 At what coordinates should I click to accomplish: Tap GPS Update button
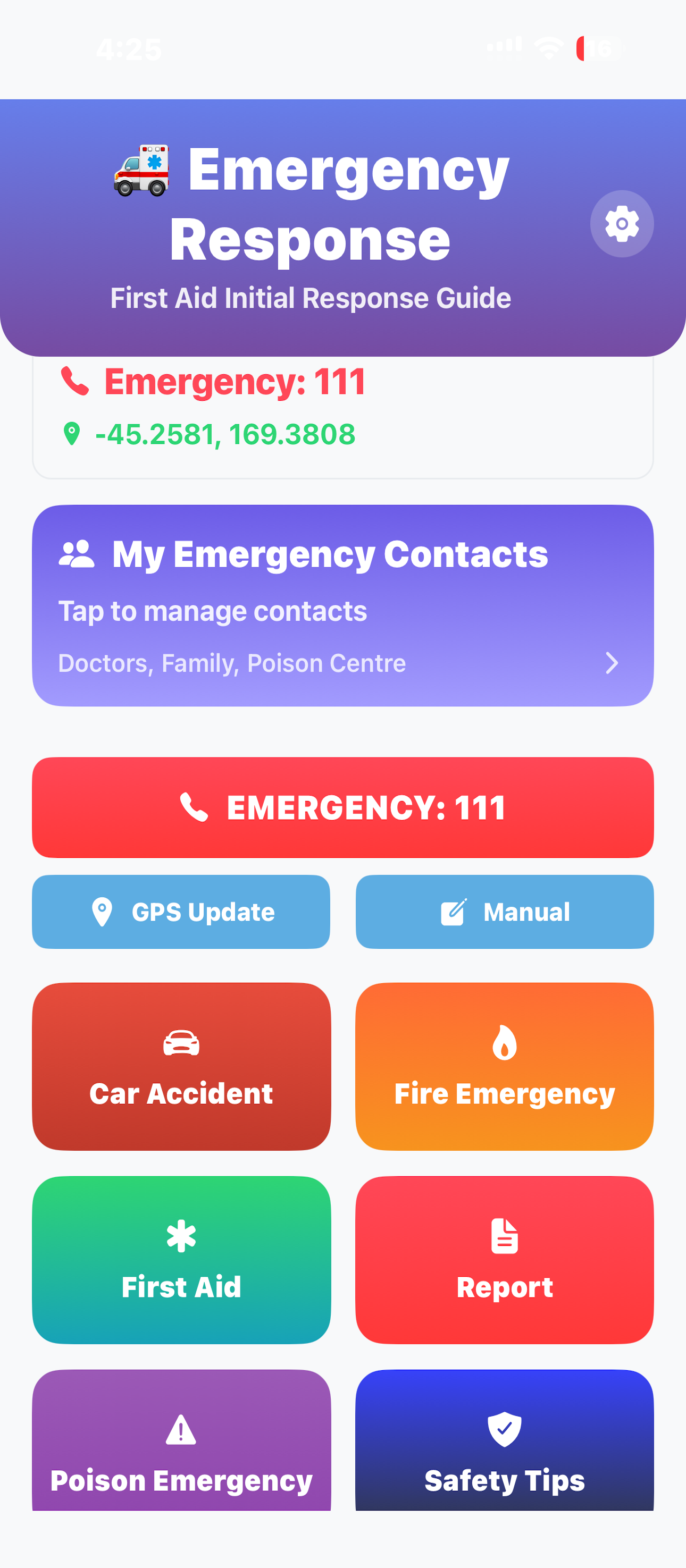(181, 912)
